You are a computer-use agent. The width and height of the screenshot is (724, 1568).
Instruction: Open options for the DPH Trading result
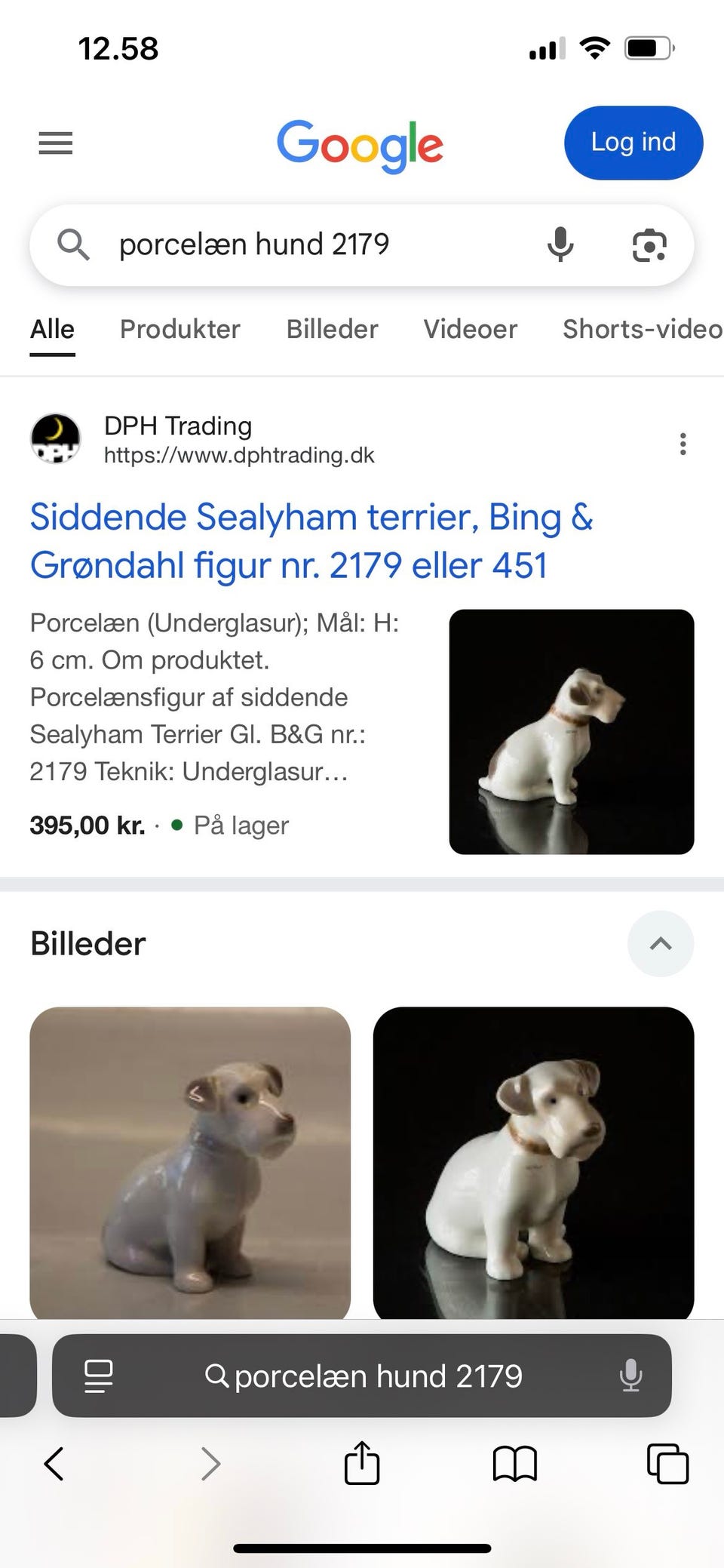(683, 444)
